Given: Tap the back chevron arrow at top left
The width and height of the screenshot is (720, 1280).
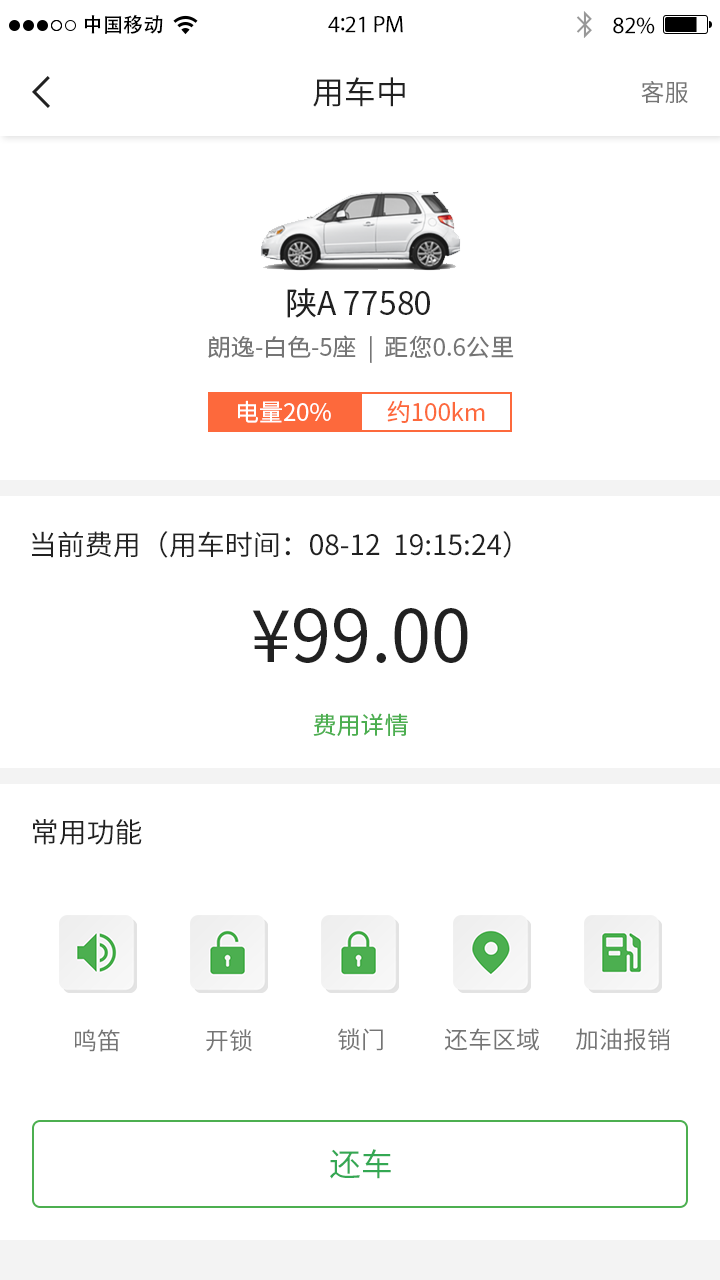Looking at the screenshot, I should tap(42, 91).
